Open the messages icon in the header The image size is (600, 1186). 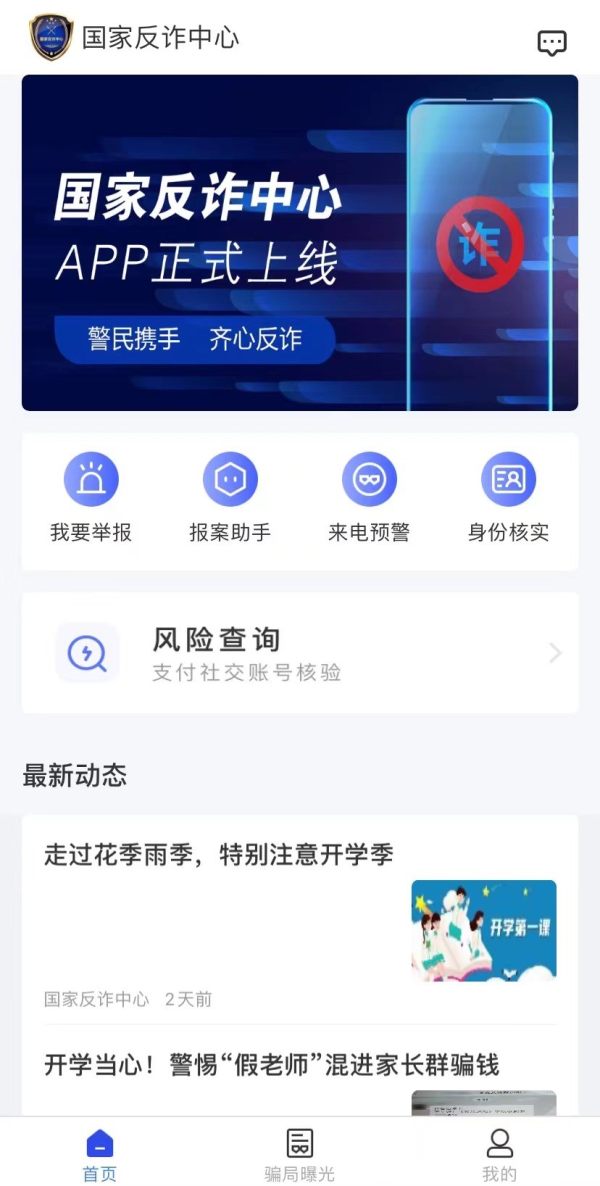click(x=552, y=42)
